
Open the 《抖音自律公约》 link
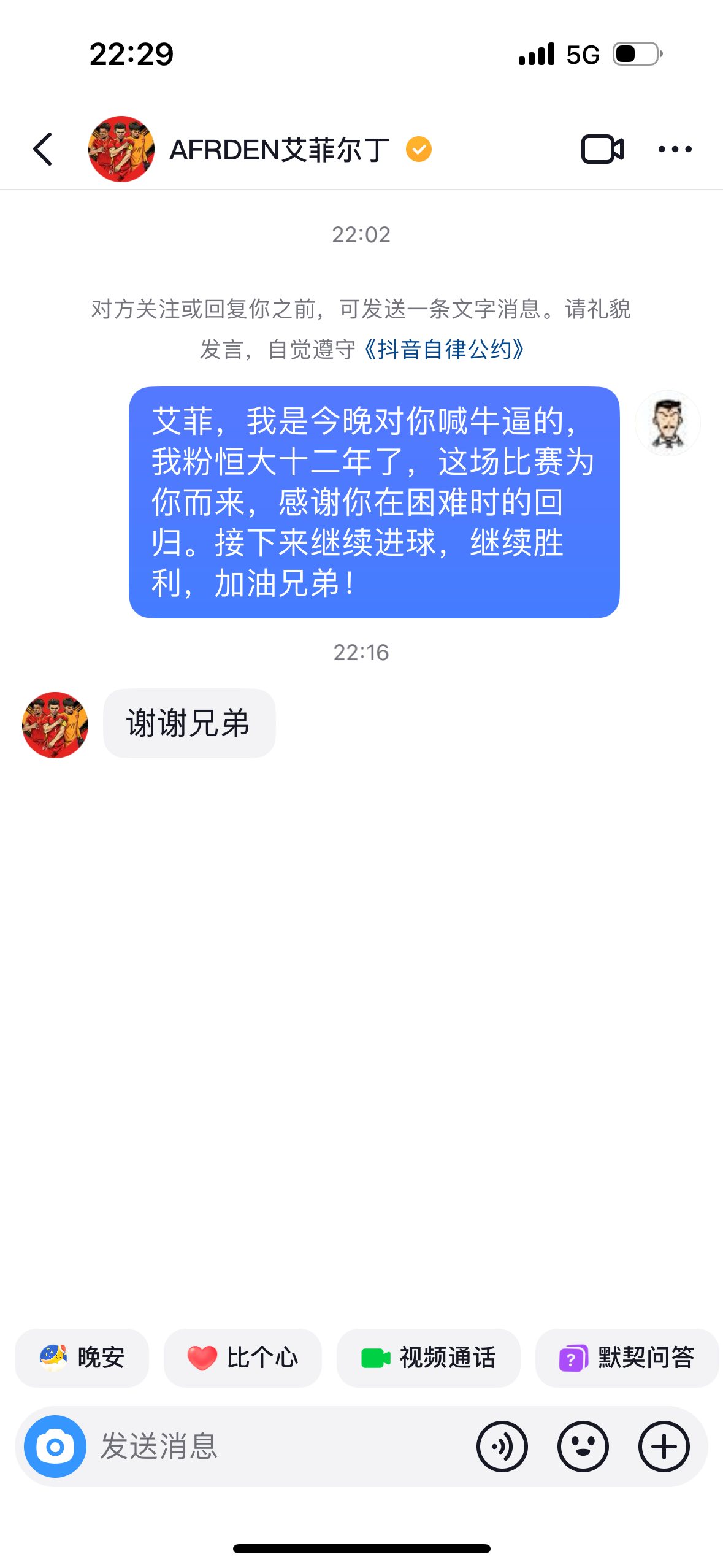[445, 350]
